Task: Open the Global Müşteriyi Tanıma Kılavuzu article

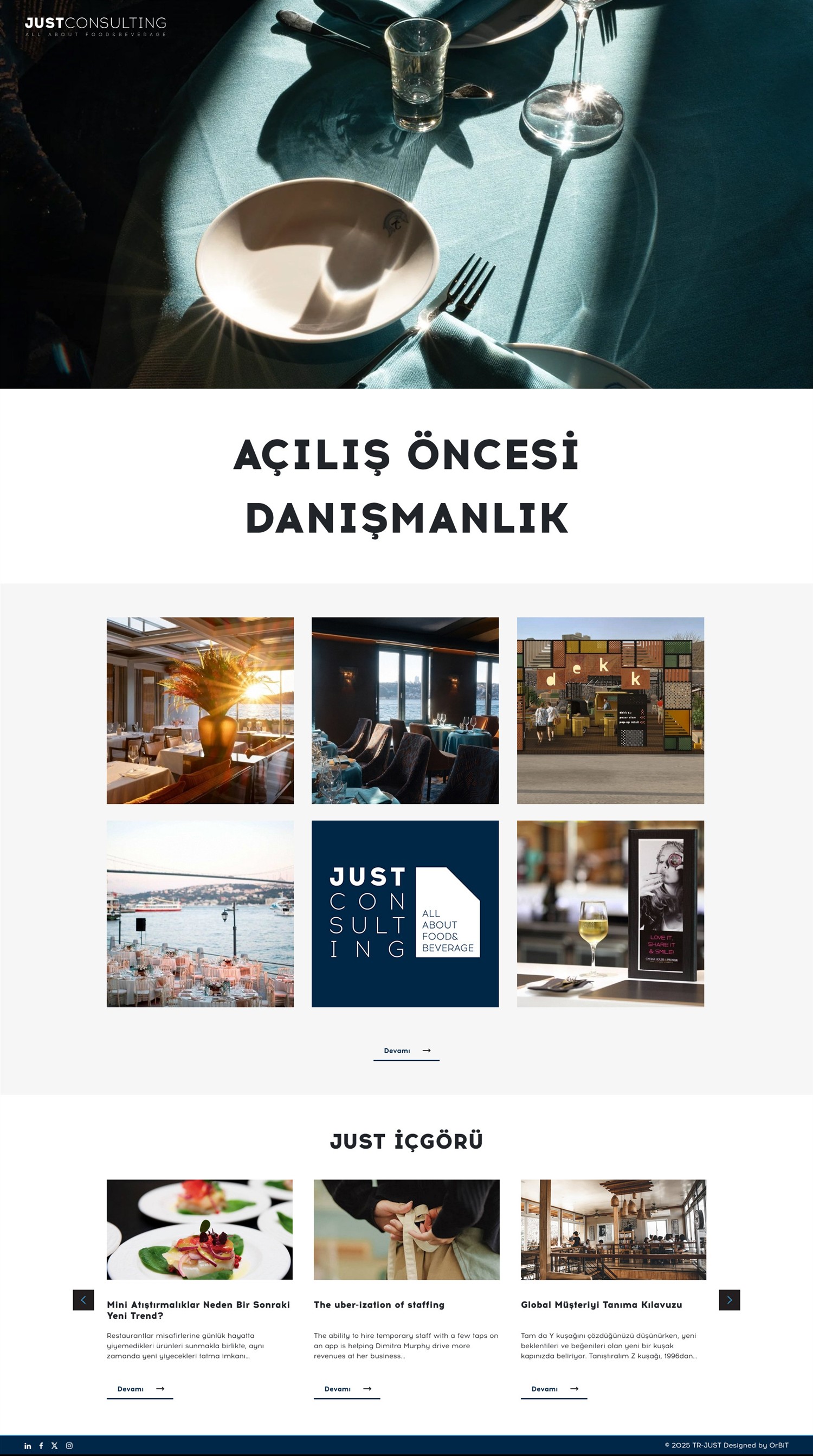Action: (x=601, y=1305)
